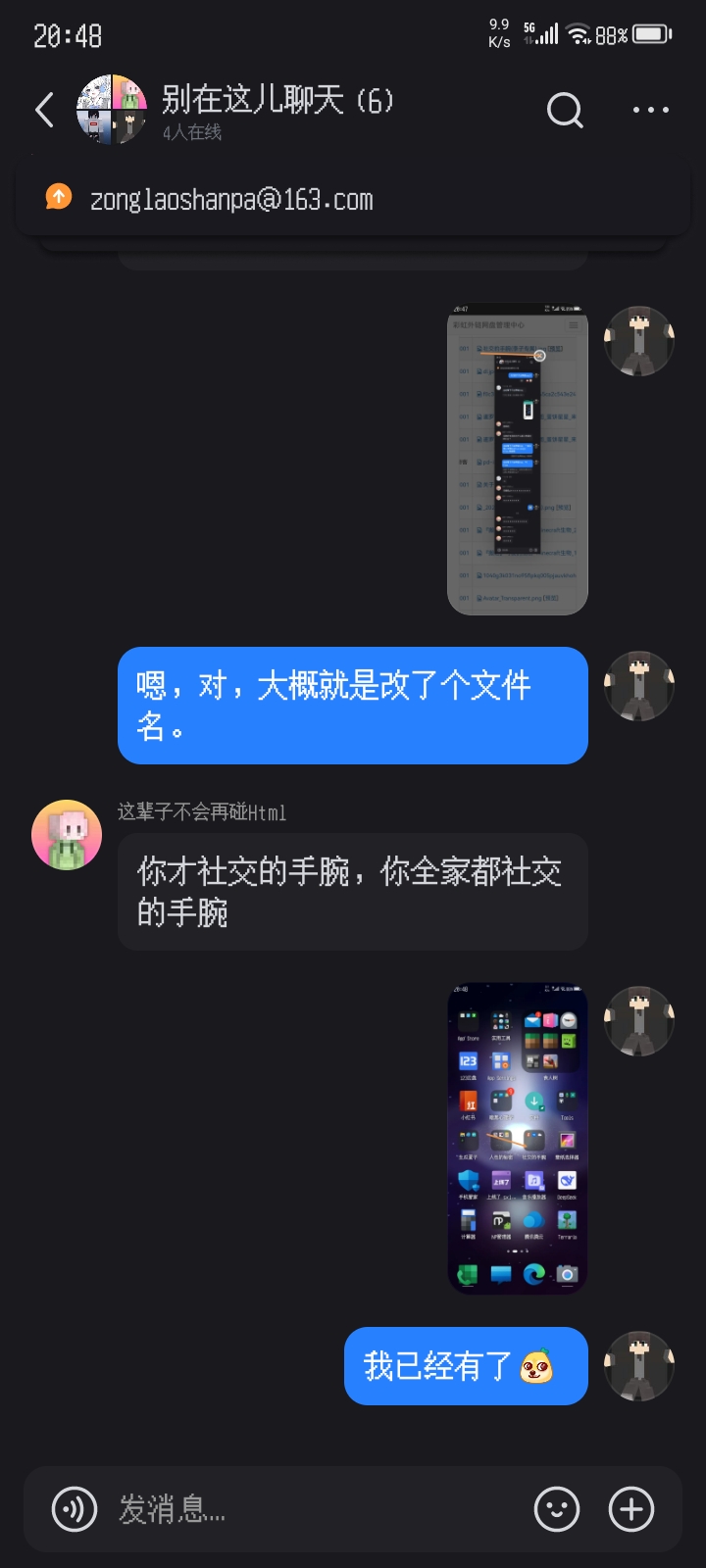The width and height of the screenshot is (706, 1568).
Task: Go back from the group chat
Action: coord(44,110)
